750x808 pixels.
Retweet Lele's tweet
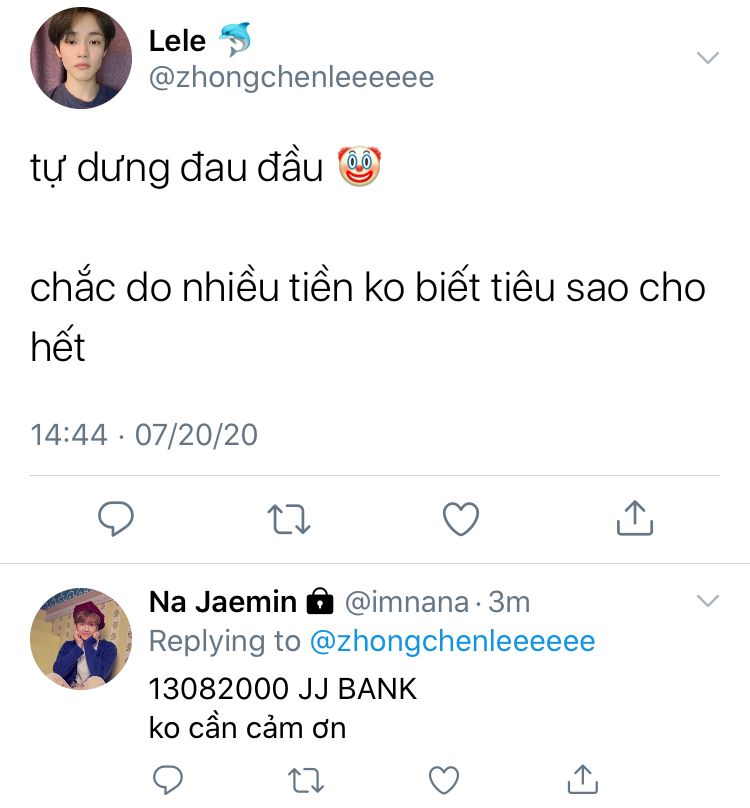pos(290,519)
